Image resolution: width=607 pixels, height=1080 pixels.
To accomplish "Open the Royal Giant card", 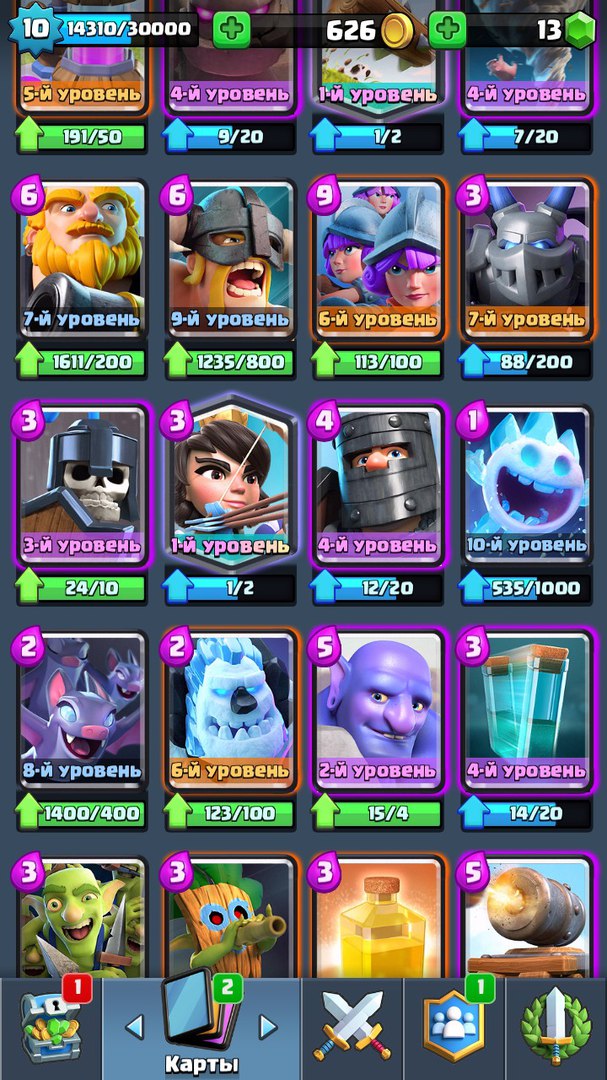I will (x=83, y=260).
